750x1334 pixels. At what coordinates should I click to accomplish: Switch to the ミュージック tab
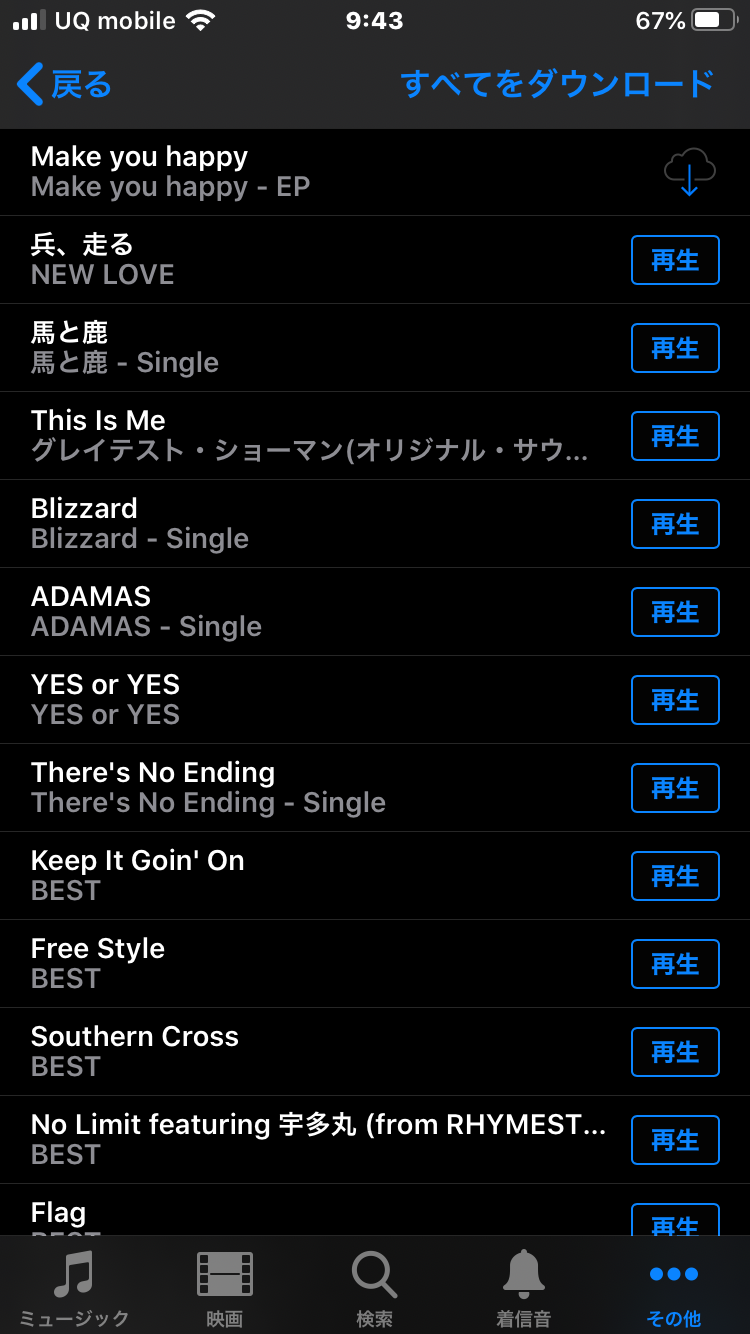coord(75,1287)
